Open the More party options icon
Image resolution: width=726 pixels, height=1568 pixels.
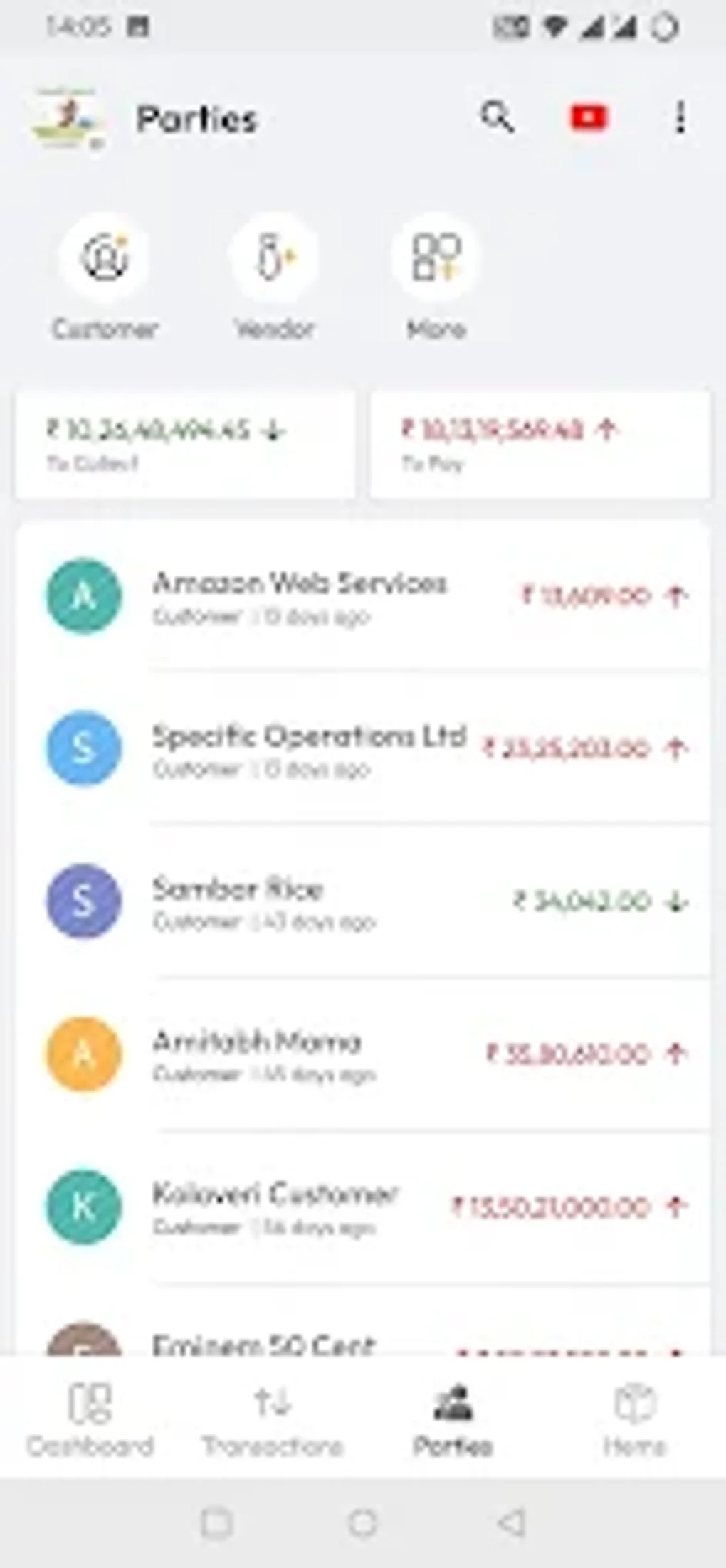coord(436,260)
